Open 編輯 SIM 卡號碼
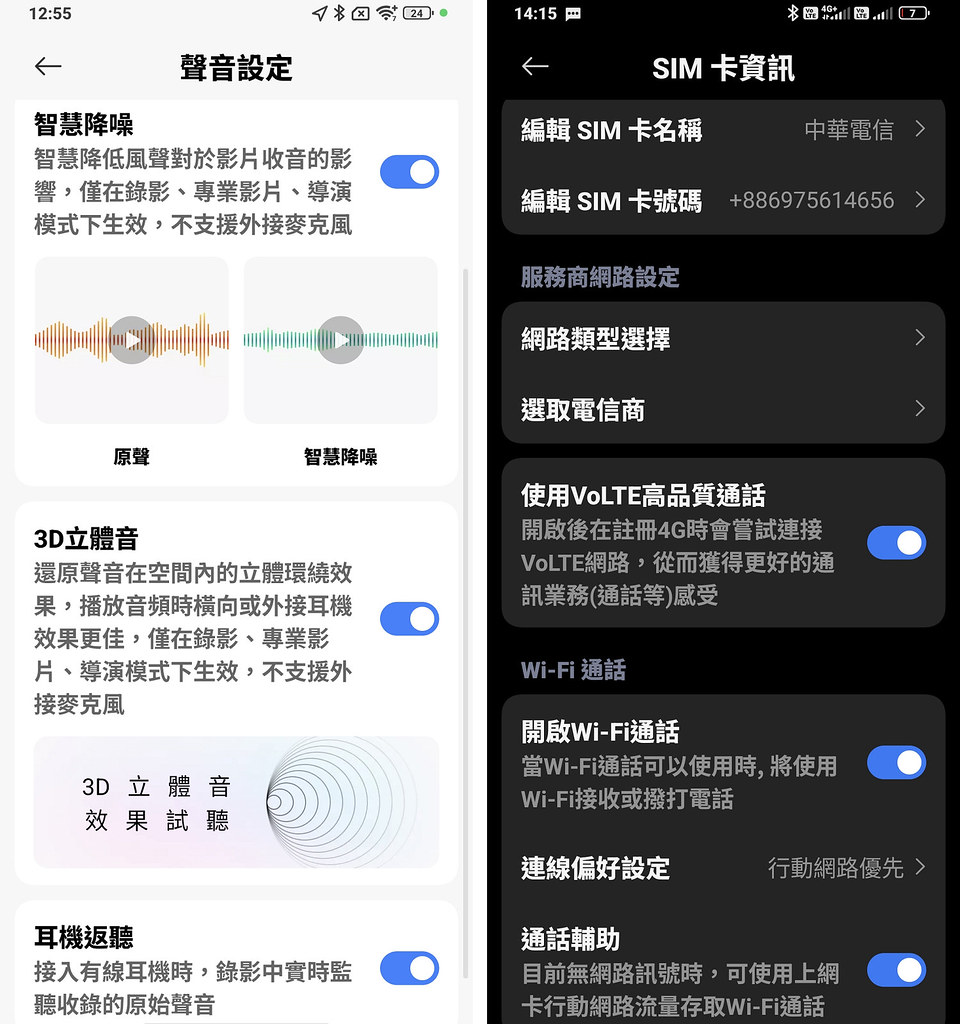Image resolution: width=960 pixels, height=1024 pixels. [x=722, y=200]
